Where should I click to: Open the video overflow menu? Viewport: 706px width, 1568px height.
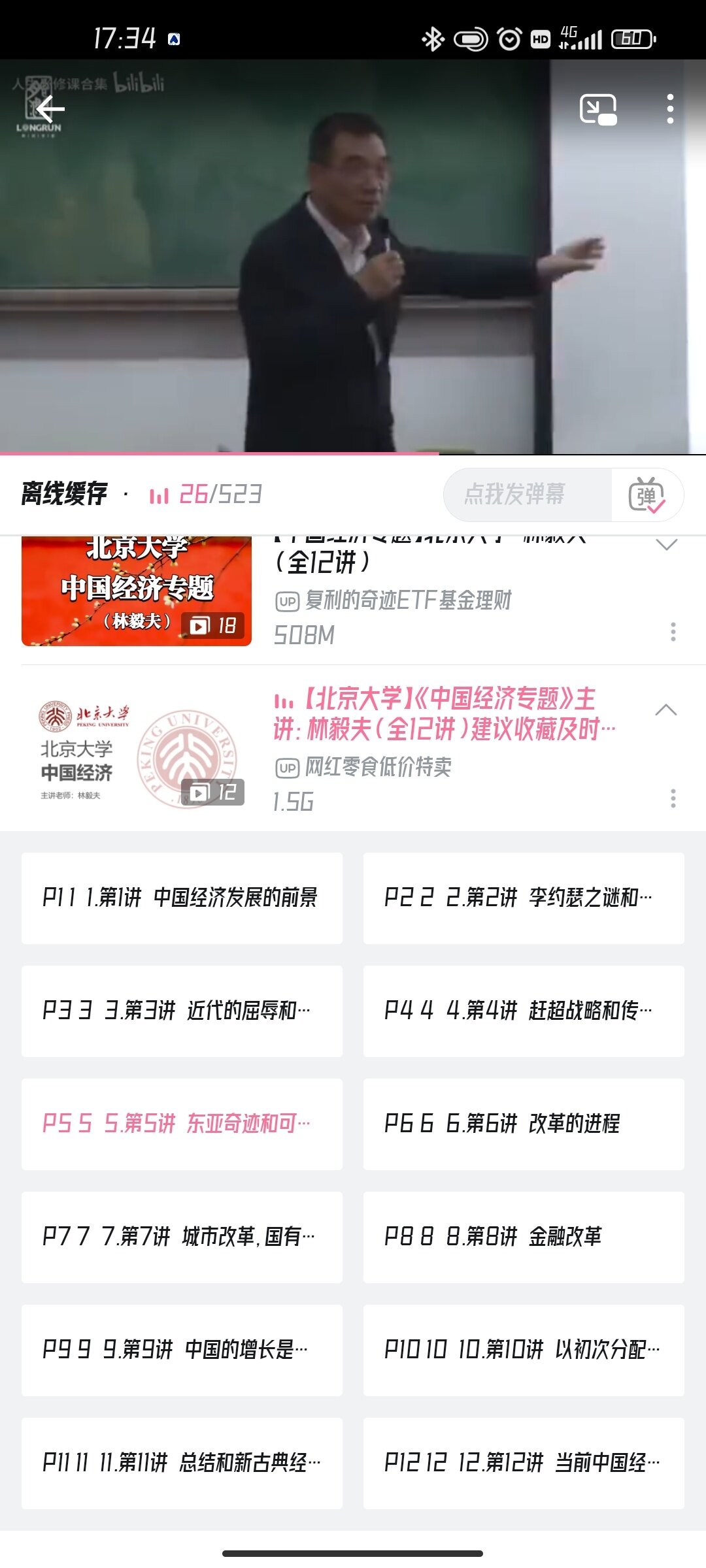(669, 109)
